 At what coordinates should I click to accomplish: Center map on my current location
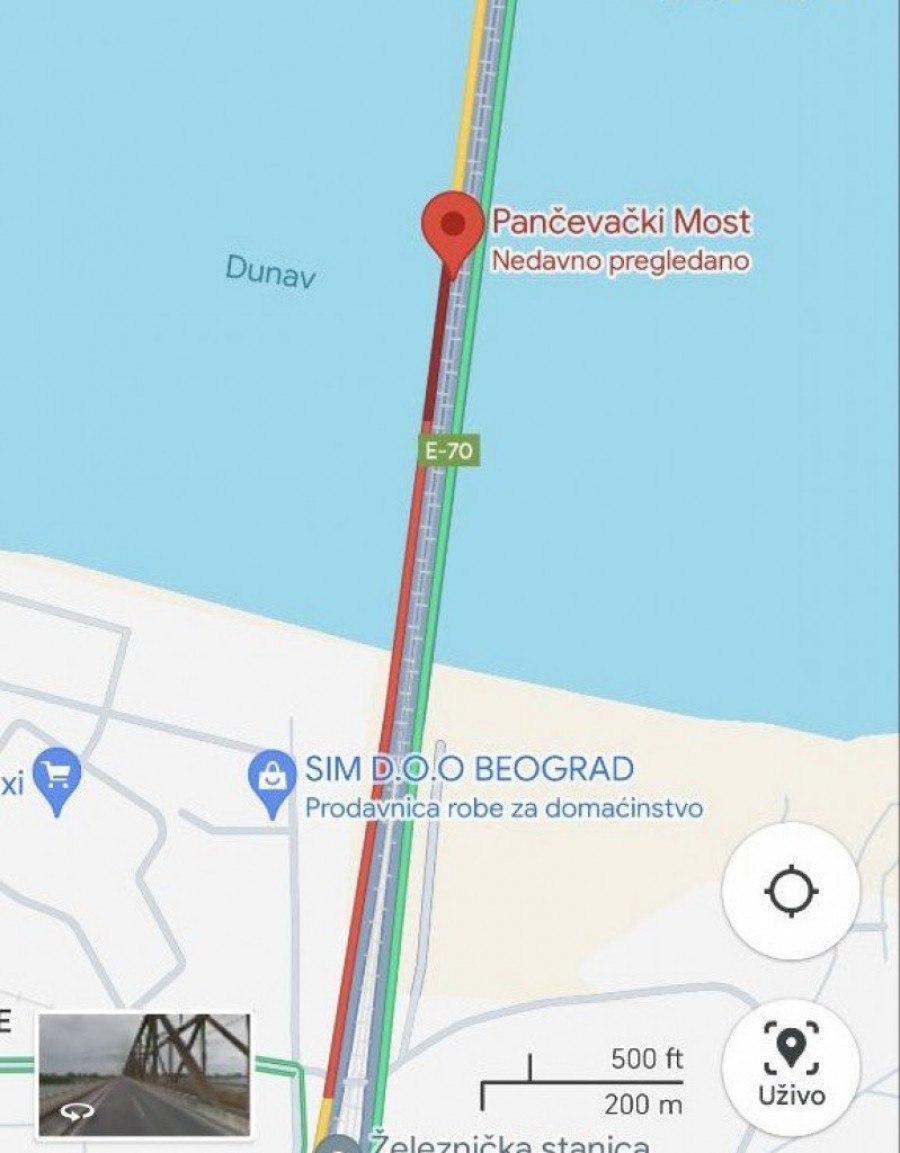point(791,889)
